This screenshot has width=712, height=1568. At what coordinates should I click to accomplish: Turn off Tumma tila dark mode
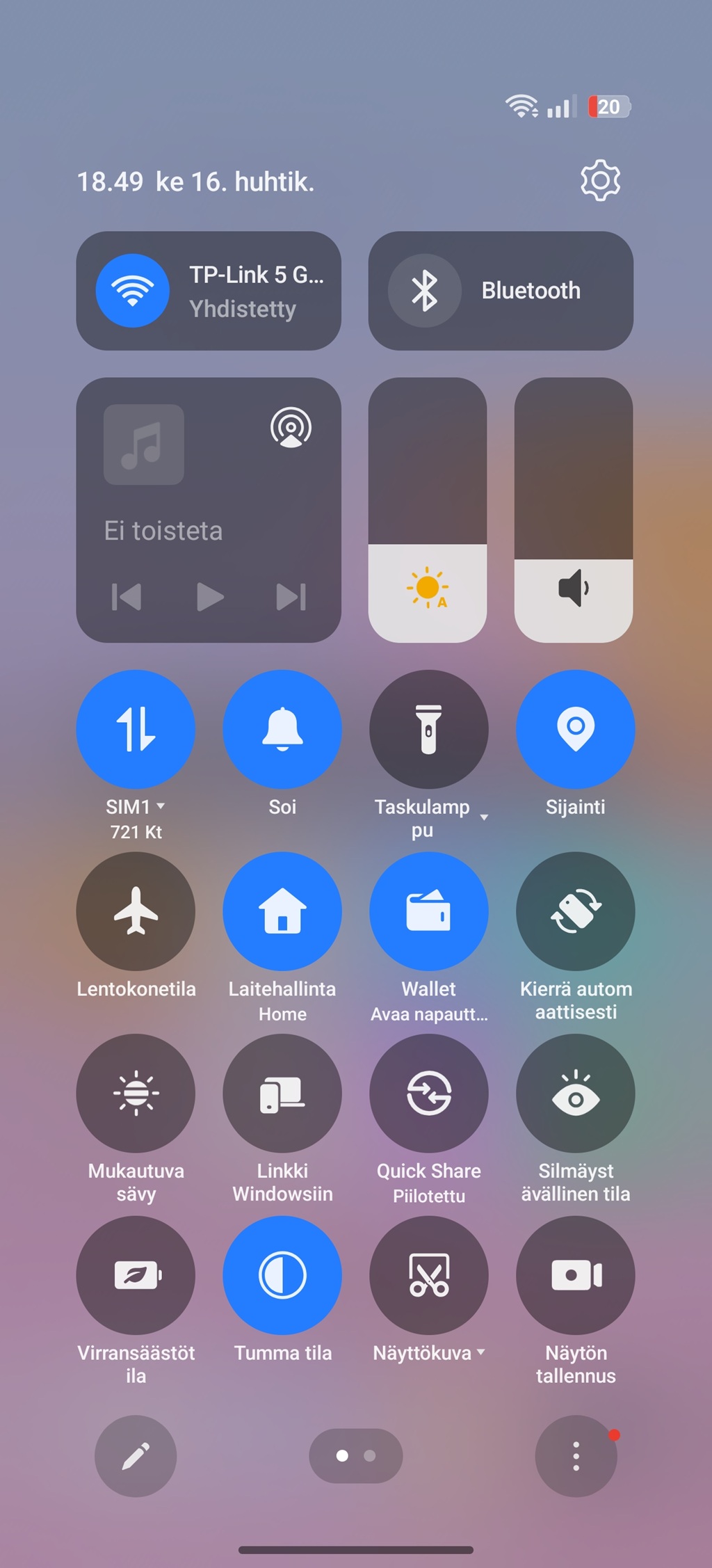point(282,1275)
